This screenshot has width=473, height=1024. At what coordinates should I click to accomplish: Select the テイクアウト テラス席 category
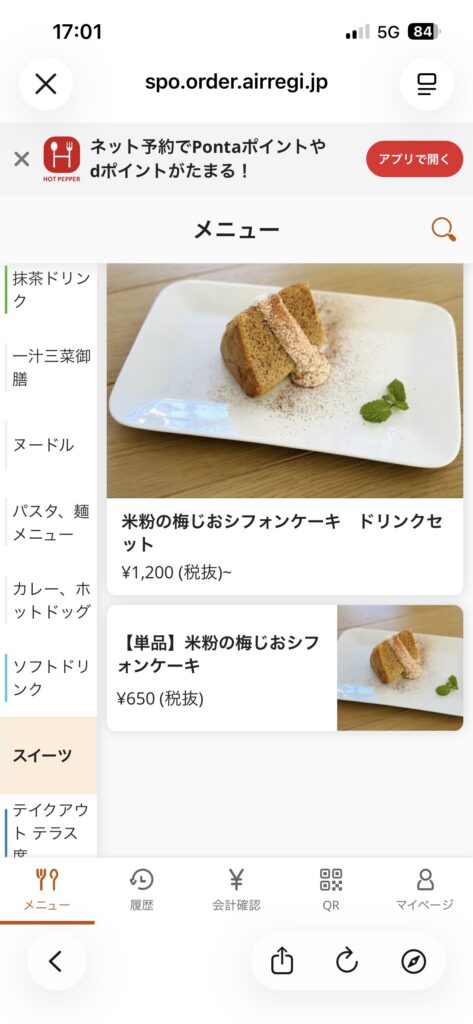pos(50,826)
